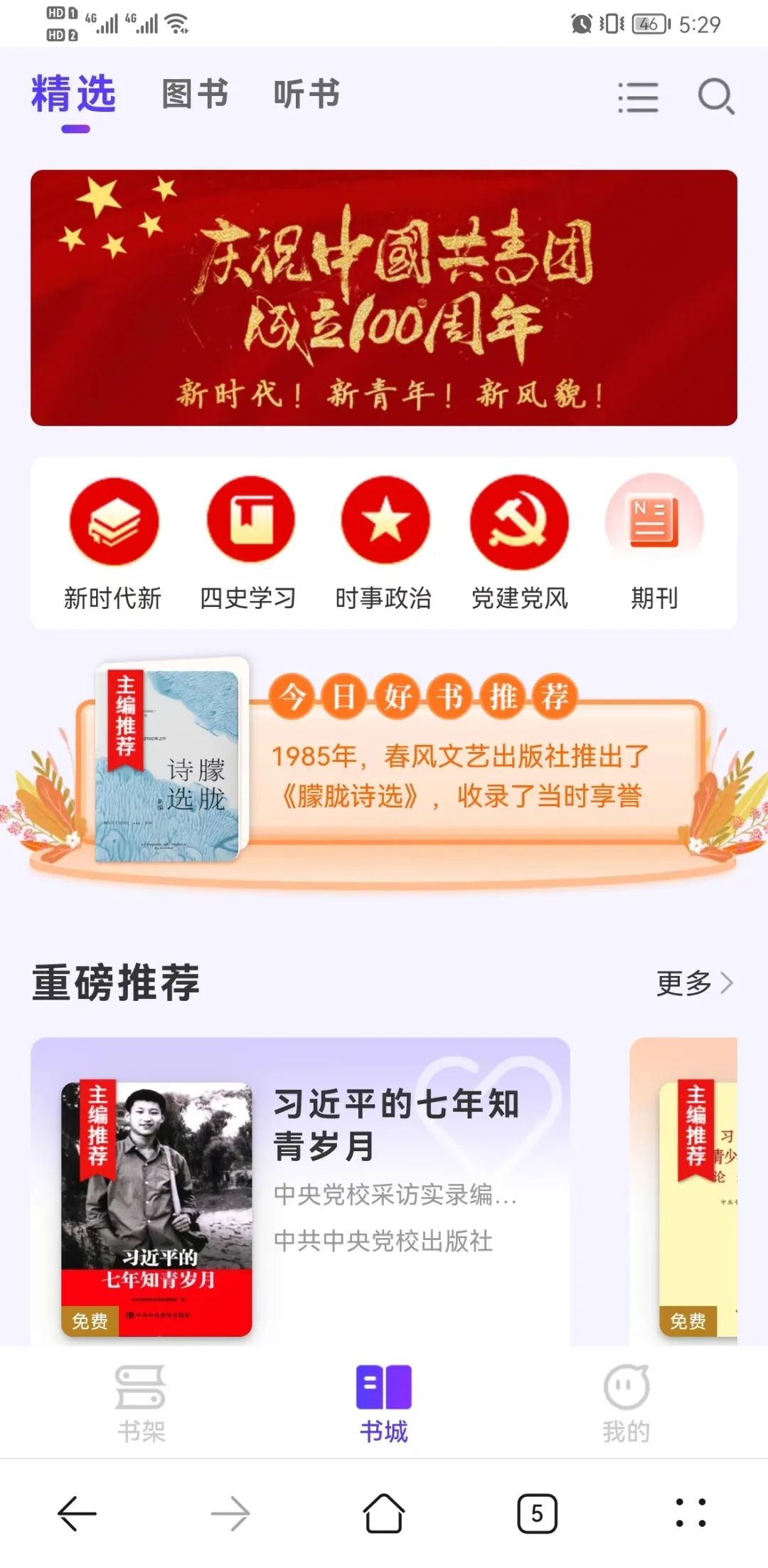View 更多 in 重磅推荐
Screen dimensions: 768x1568
click(x=693, y=983)
